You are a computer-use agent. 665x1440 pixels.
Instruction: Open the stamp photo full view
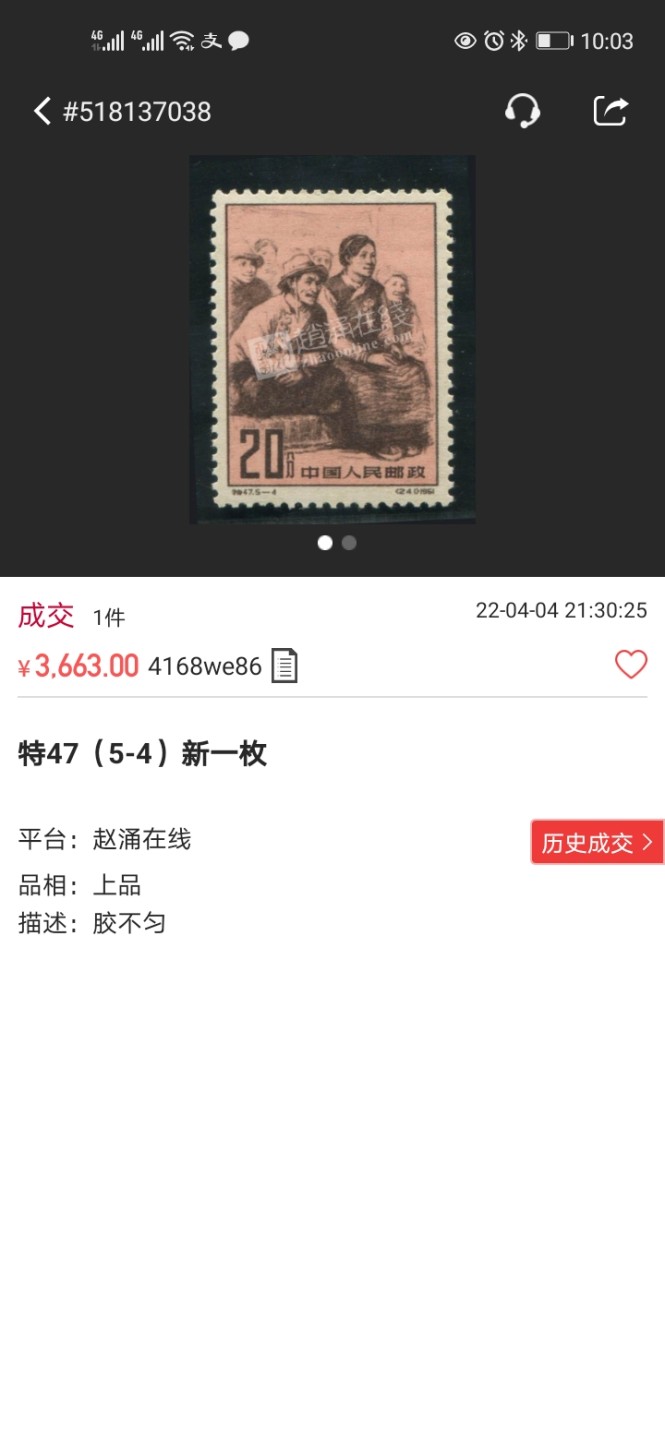click(x=332, y=338)
